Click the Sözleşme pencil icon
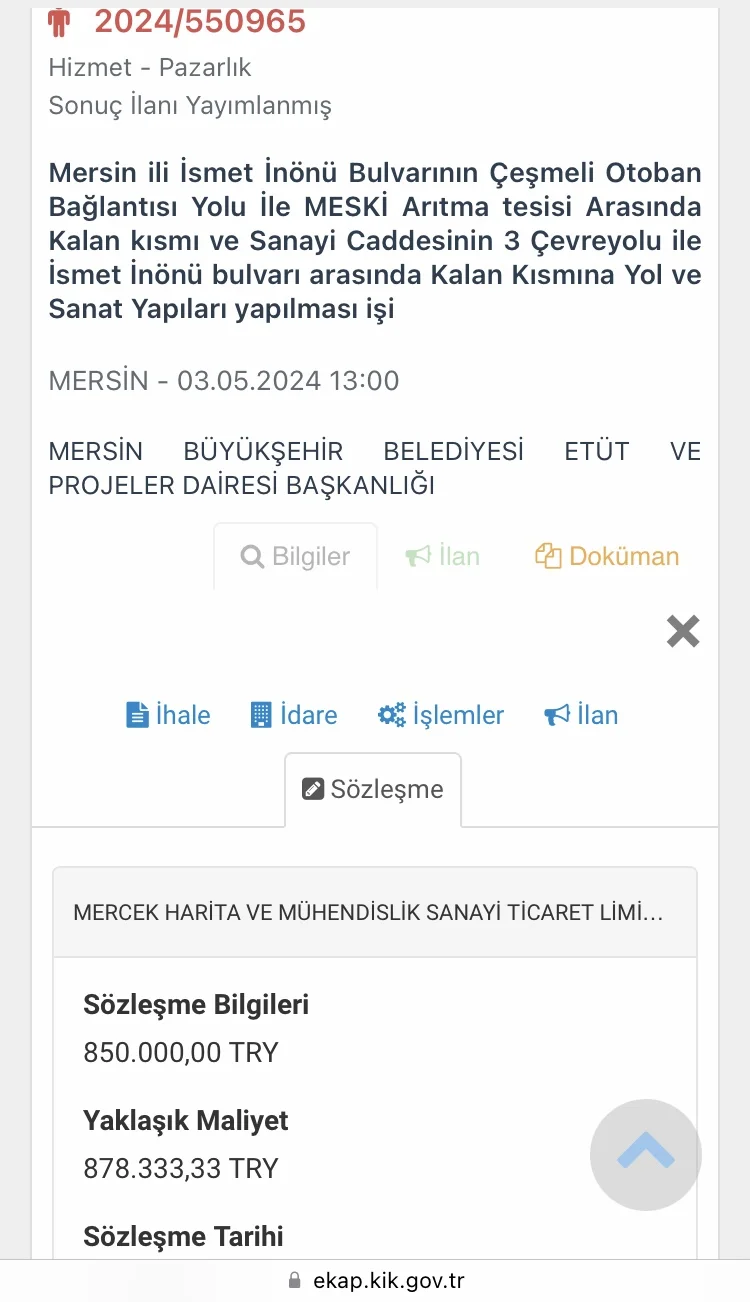The height and width of the screenshot is (1302, 750). (x=312, y=788)
